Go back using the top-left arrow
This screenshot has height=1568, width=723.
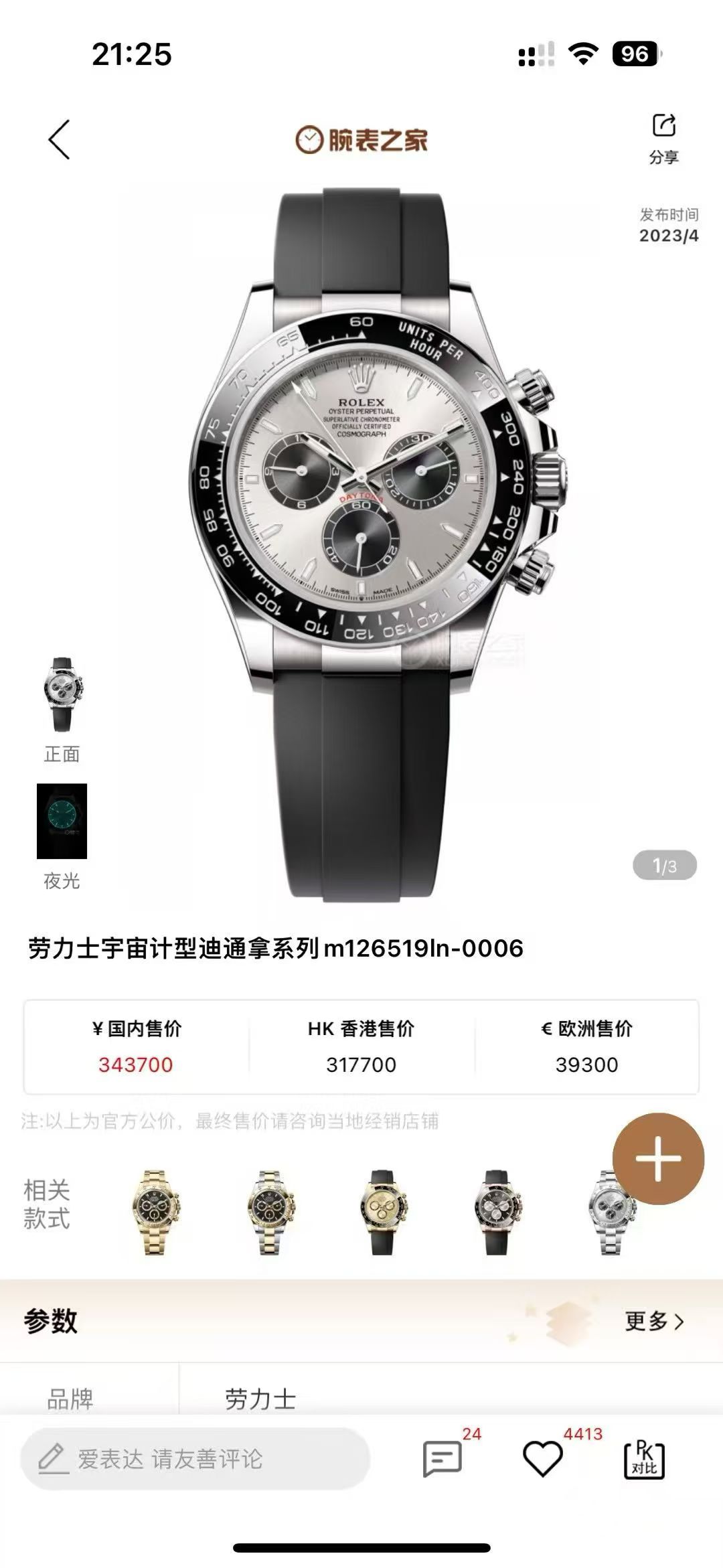point(59,140)
